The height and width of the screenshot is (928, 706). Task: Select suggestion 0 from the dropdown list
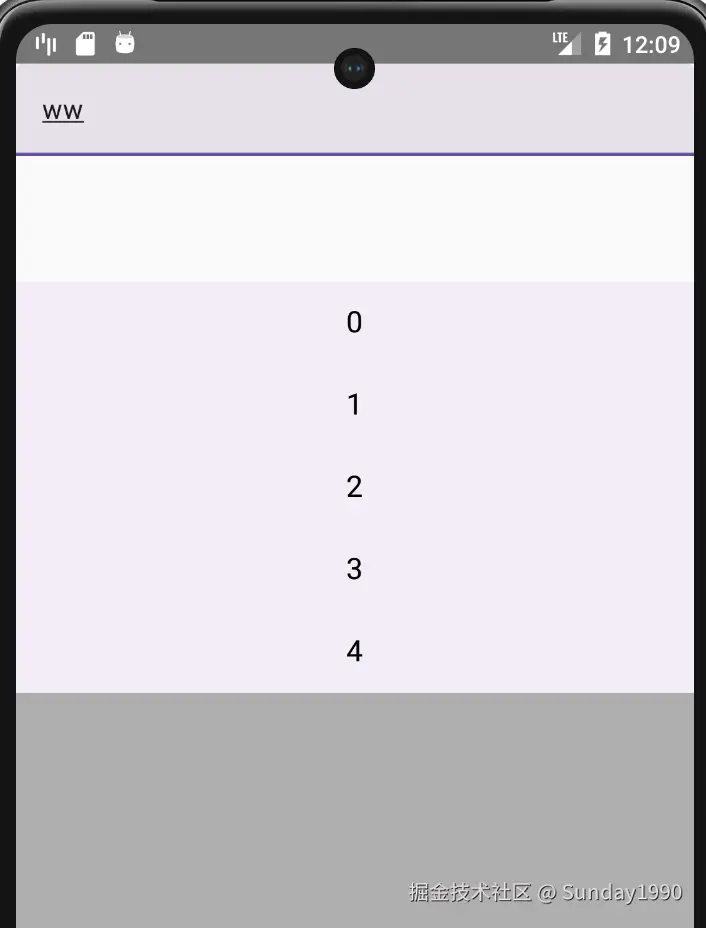[x=354, y=322]
